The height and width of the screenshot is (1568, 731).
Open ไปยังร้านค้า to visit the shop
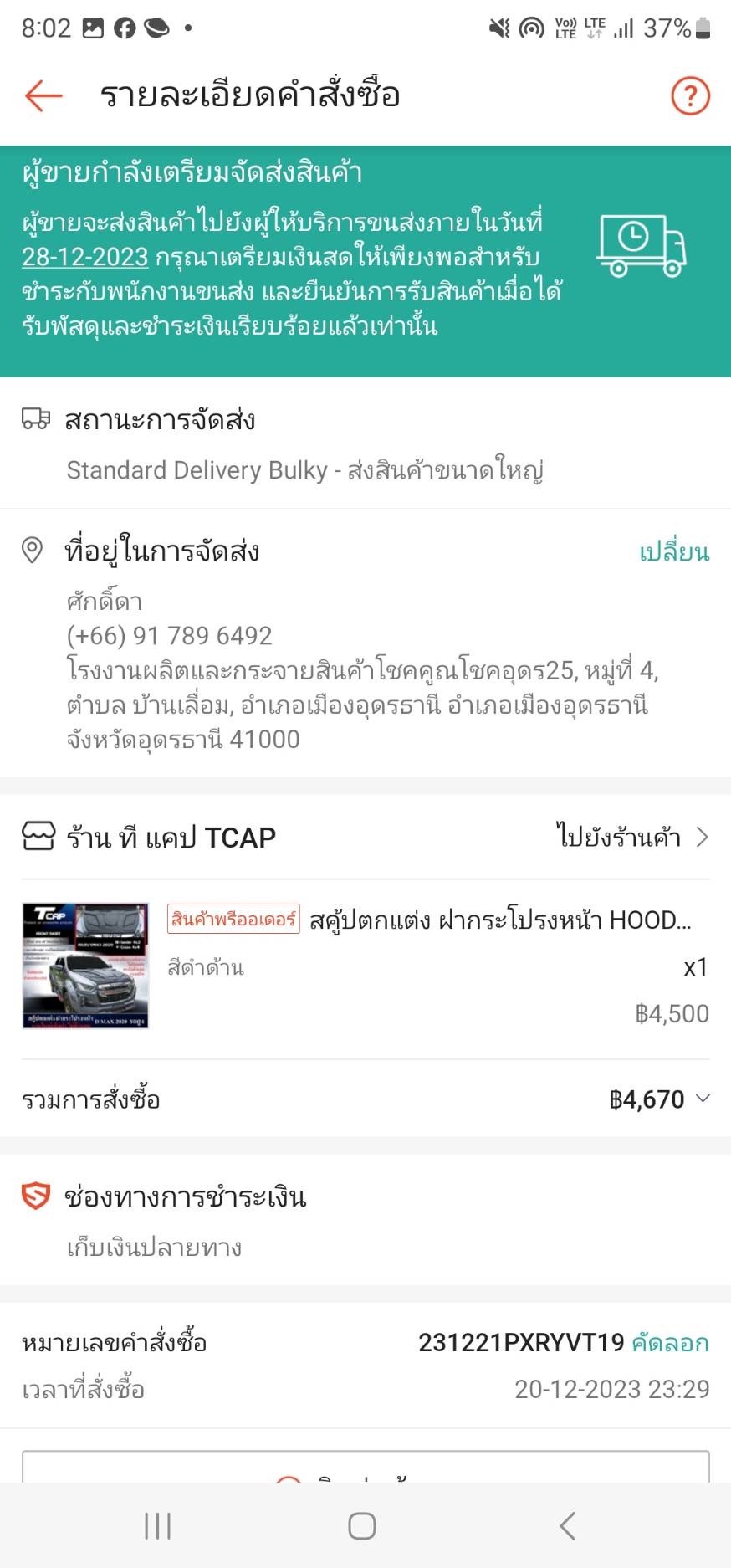[x=631, y=837]
